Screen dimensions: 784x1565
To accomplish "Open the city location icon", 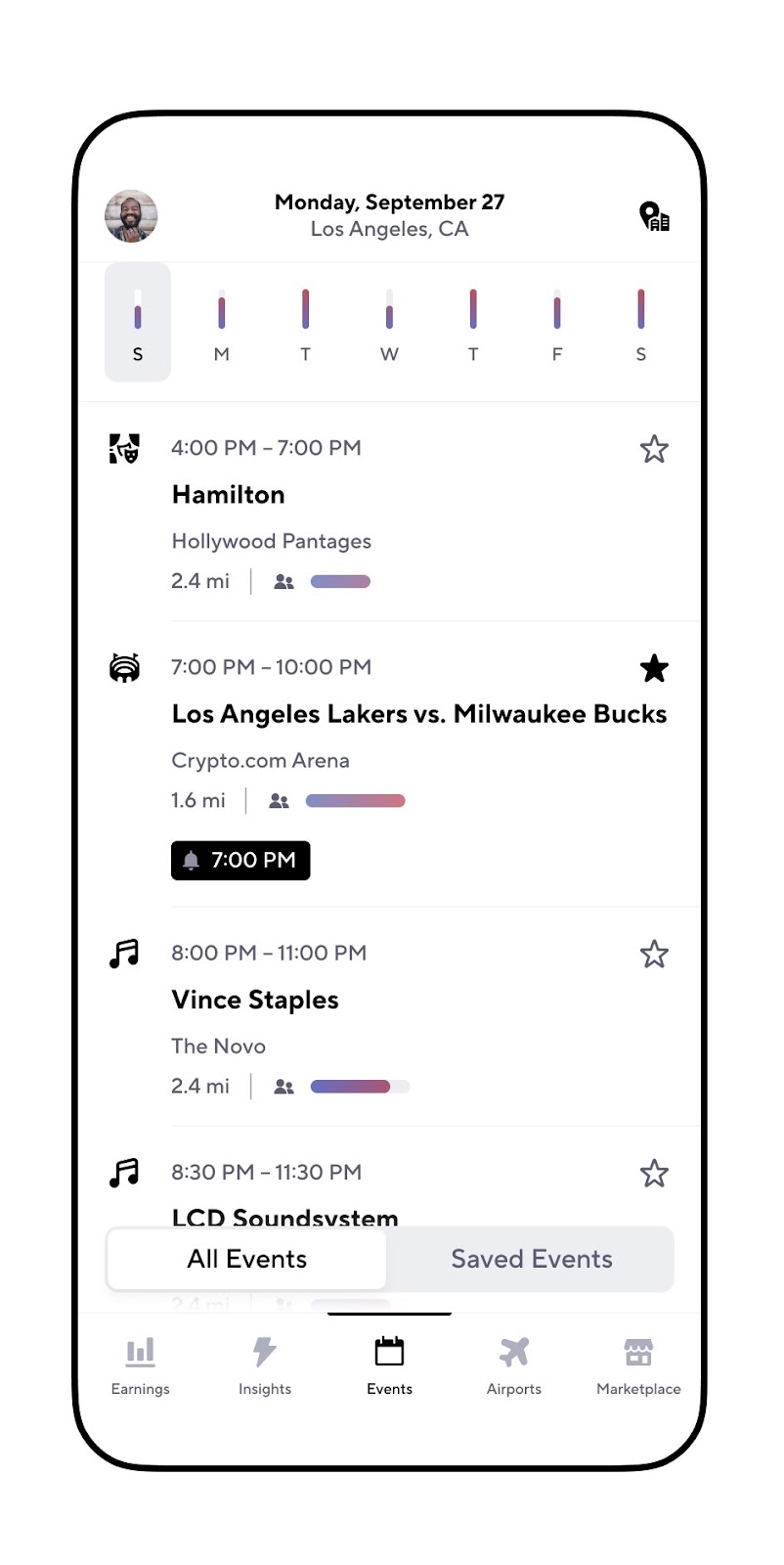I will (654, 215).
